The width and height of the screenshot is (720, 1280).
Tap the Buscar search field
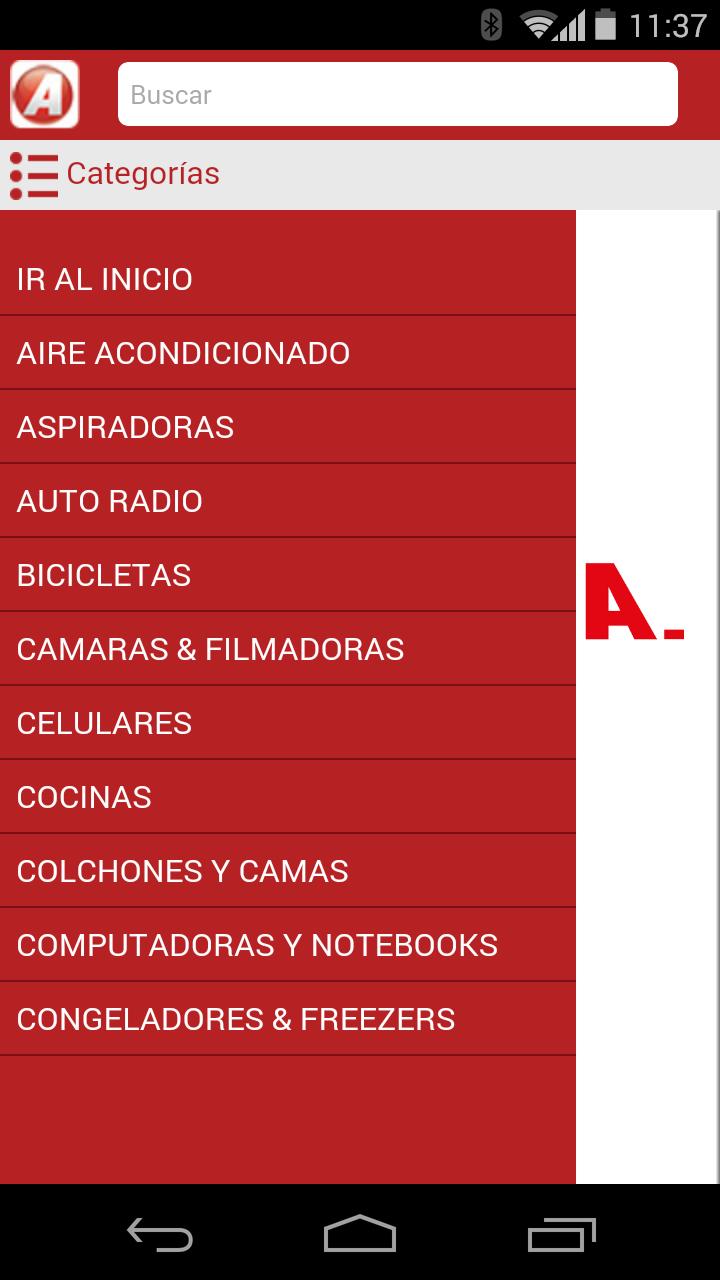398,93
